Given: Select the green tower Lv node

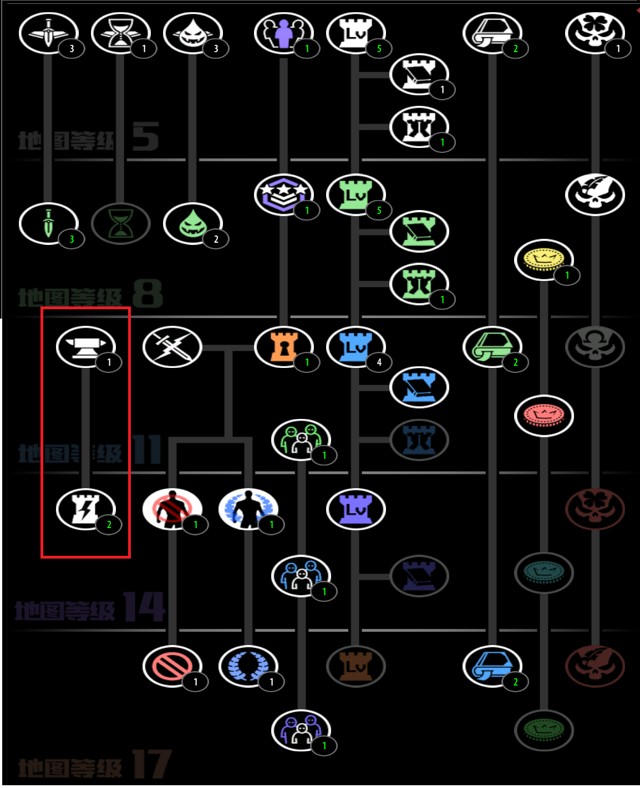Looking at the screenshot, I should (x=356, y=192).
